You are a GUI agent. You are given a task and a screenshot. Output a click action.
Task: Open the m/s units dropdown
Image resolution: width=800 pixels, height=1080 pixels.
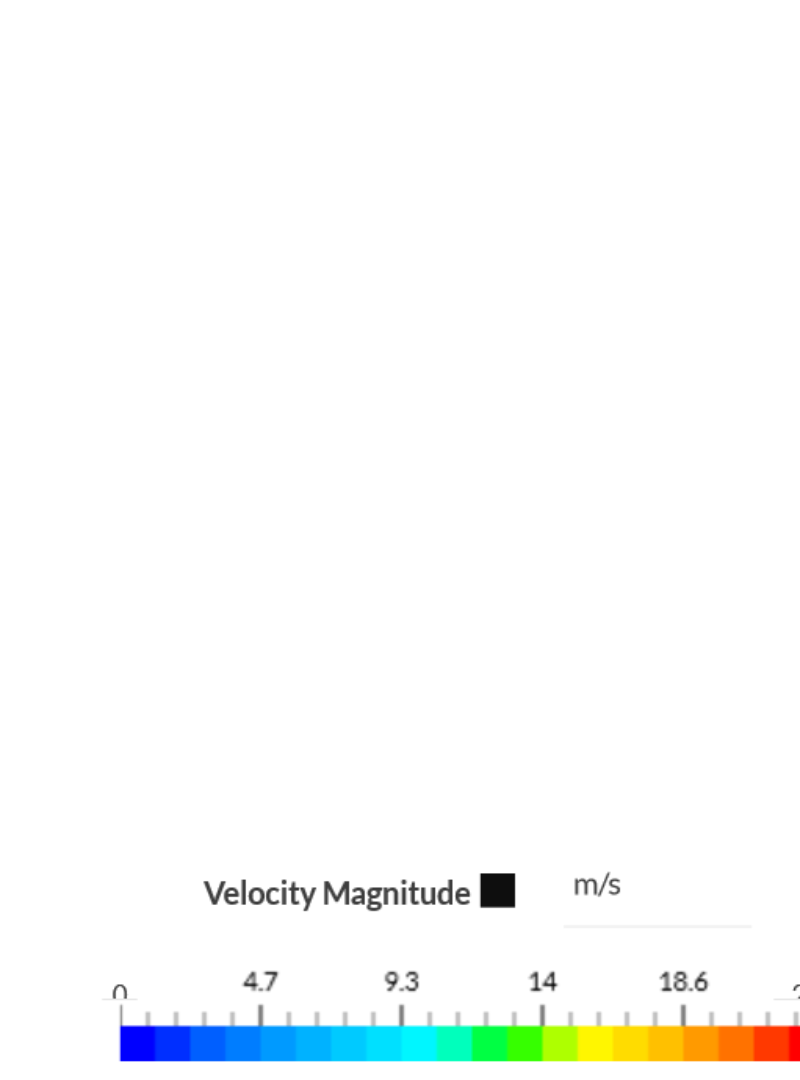click(655, 886)
